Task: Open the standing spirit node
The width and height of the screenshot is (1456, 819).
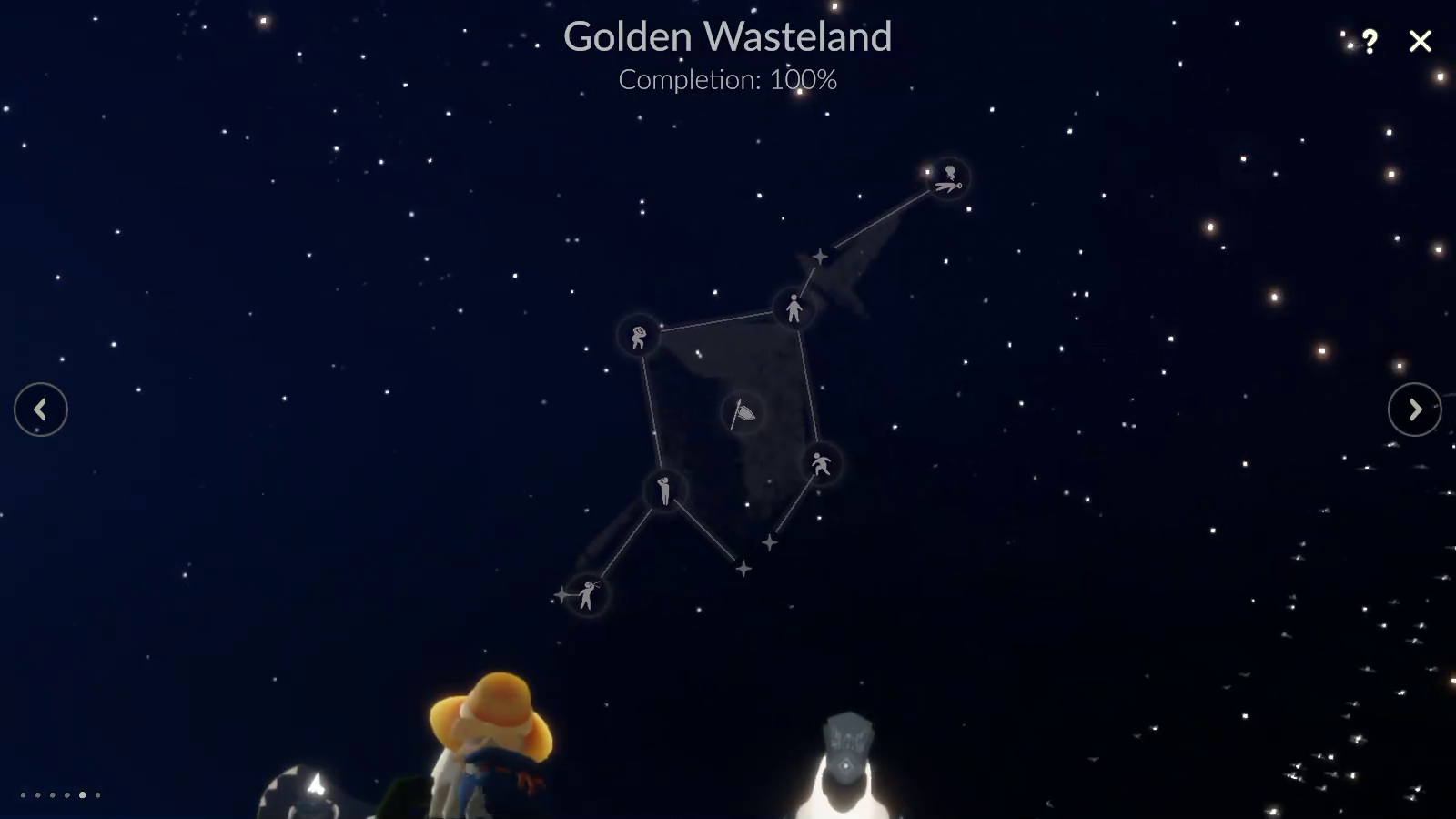Action: (x=794, y=308)
